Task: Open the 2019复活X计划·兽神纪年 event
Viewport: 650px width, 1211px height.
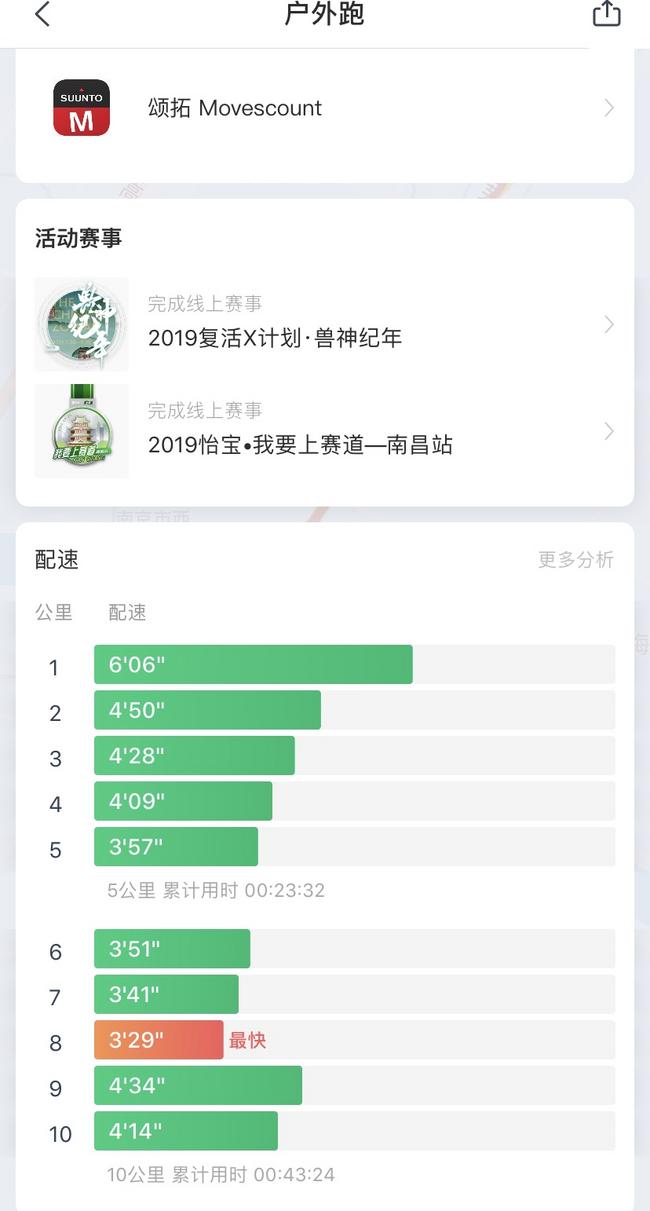Action: tap(325, 325)
